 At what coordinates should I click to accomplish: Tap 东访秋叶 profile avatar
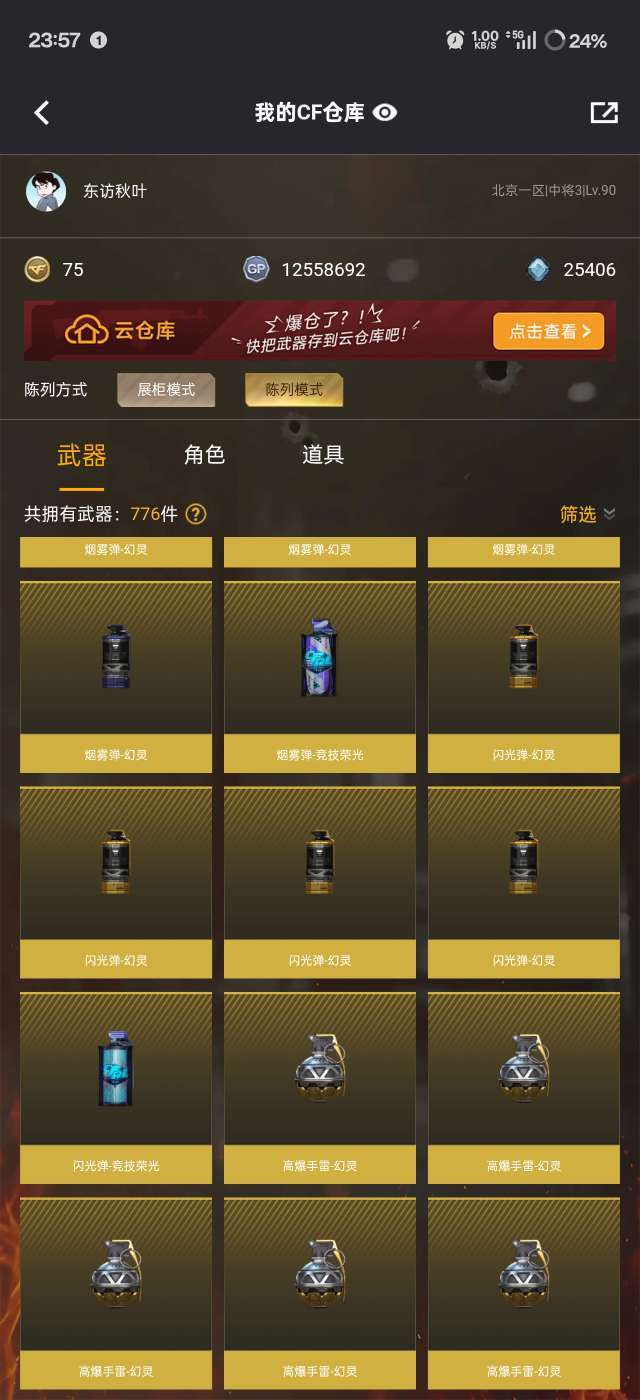click(46, 191)
